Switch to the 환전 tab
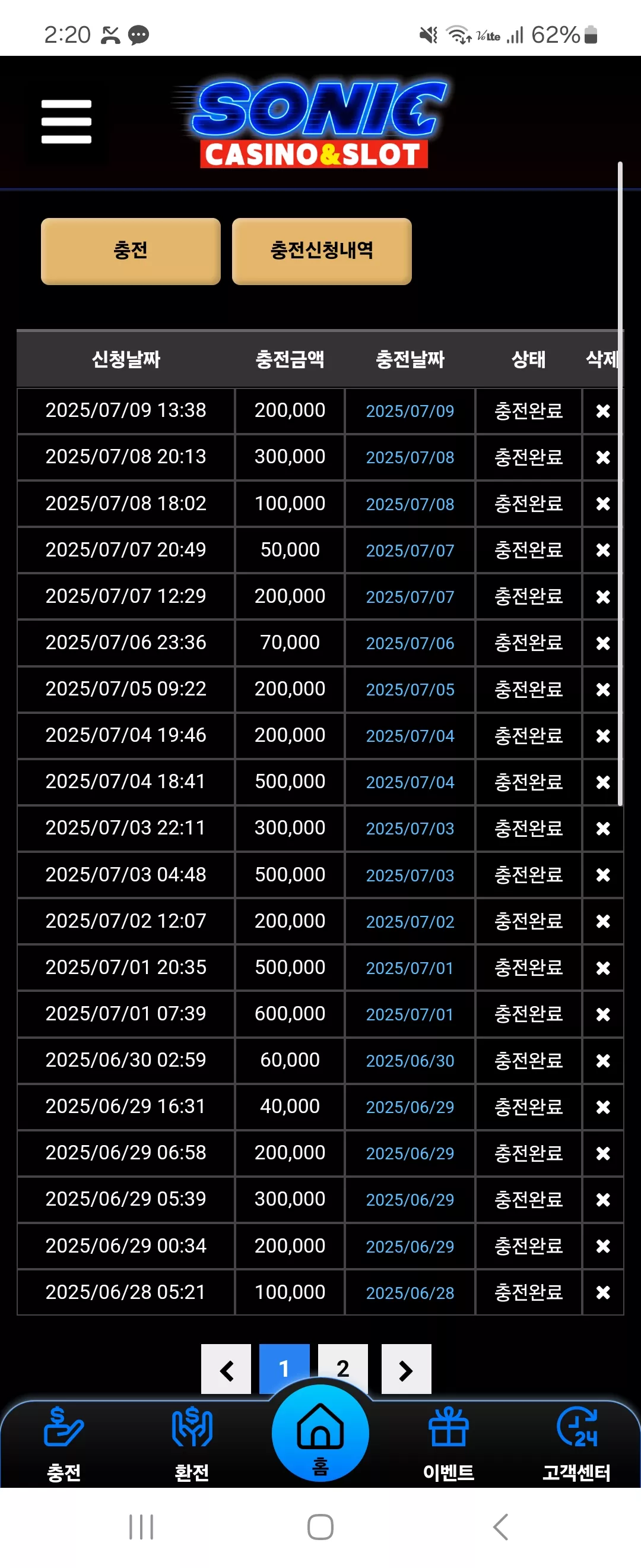 (192, 1444)
